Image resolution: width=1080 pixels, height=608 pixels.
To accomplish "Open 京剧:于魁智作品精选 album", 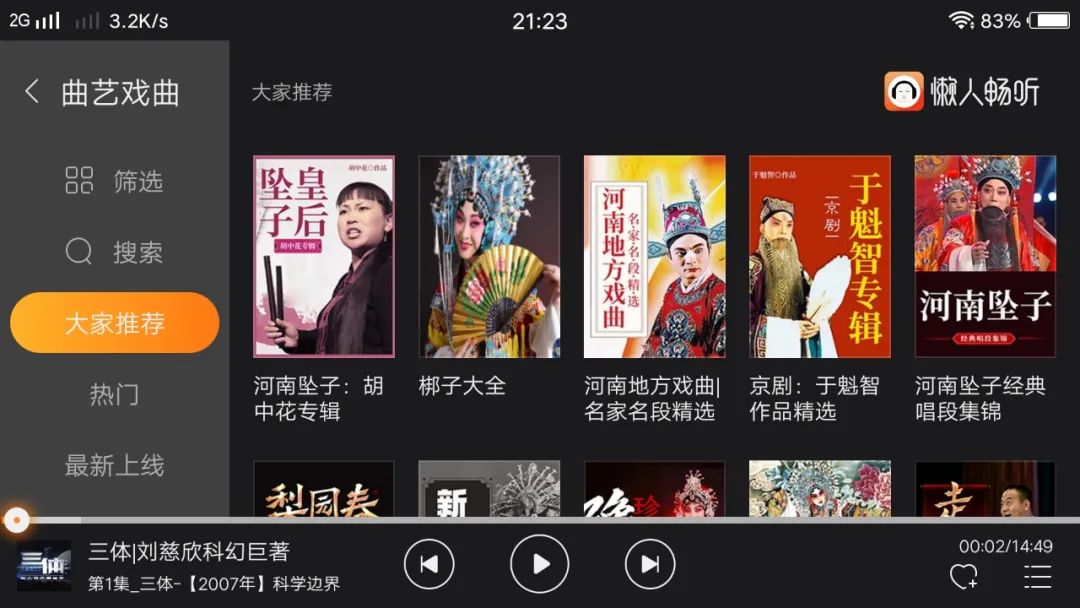I will pyautogui.click(x=819, y=257).
